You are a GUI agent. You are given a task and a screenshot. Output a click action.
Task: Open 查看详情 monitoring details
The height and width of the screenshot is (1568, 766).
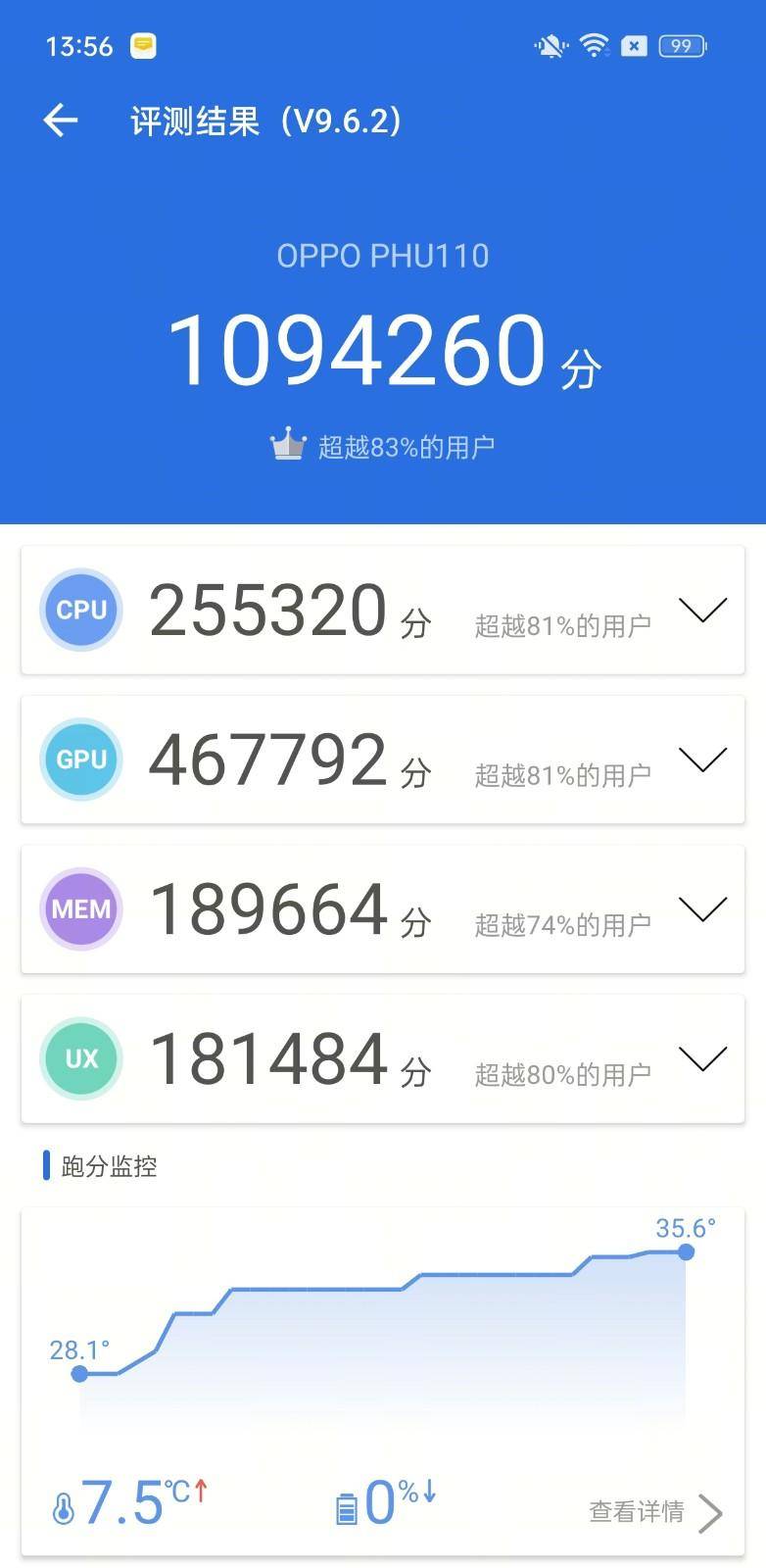coord(655,1512)
